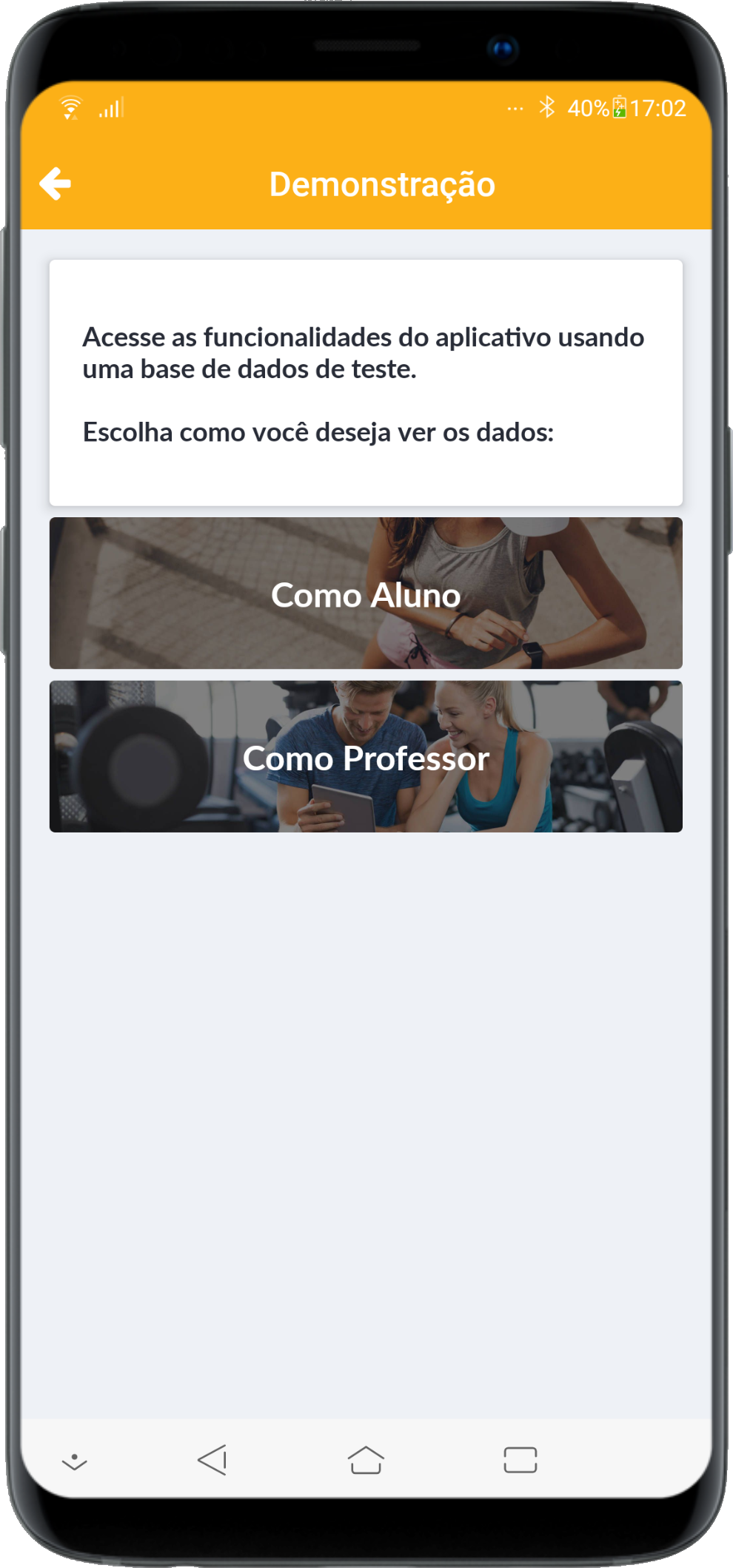The width and height of the screenshot is (733, 1568).
Task: Hide the navigation bar with the down arrow
Action: pos(74,1461)
